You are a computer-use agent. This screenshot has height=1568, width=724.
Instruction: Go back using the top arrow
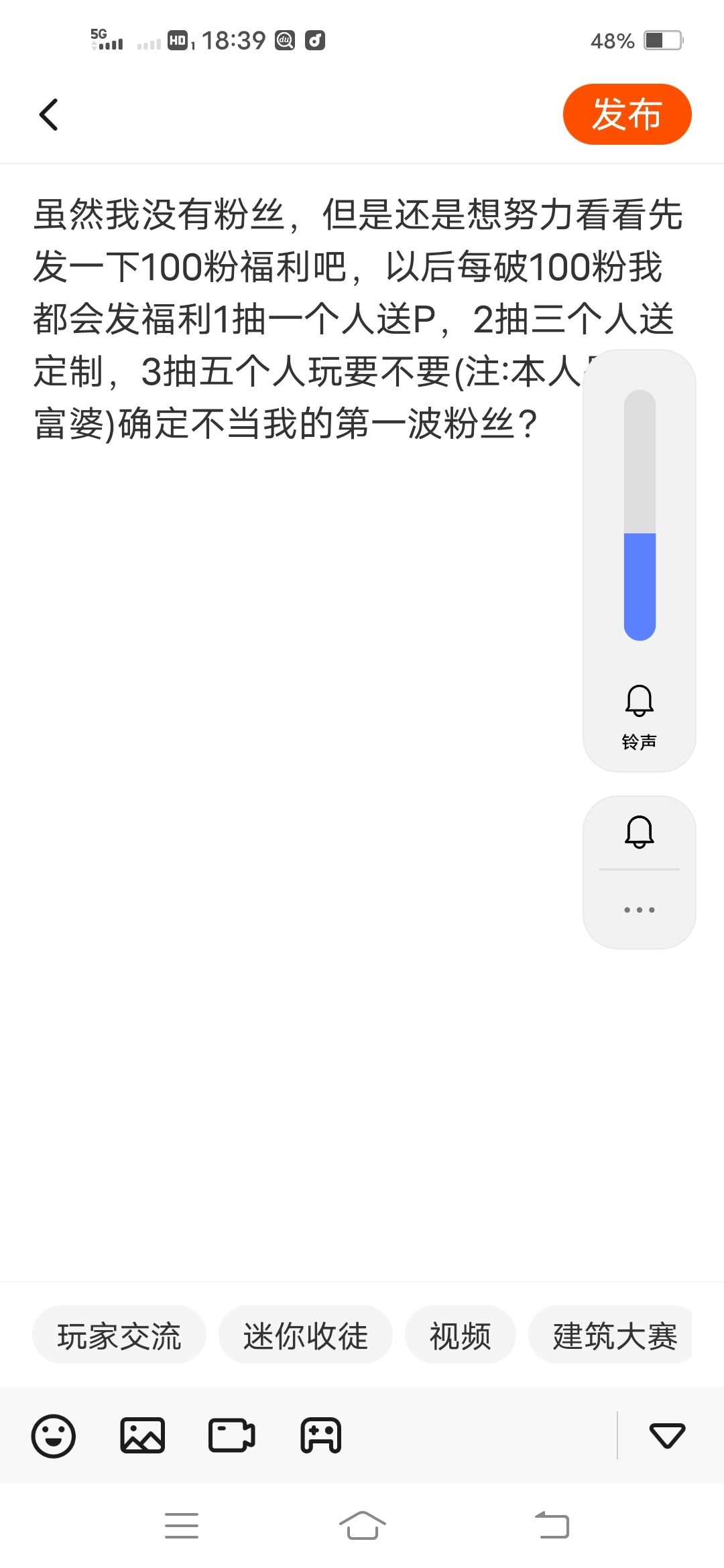coord(49,115)
